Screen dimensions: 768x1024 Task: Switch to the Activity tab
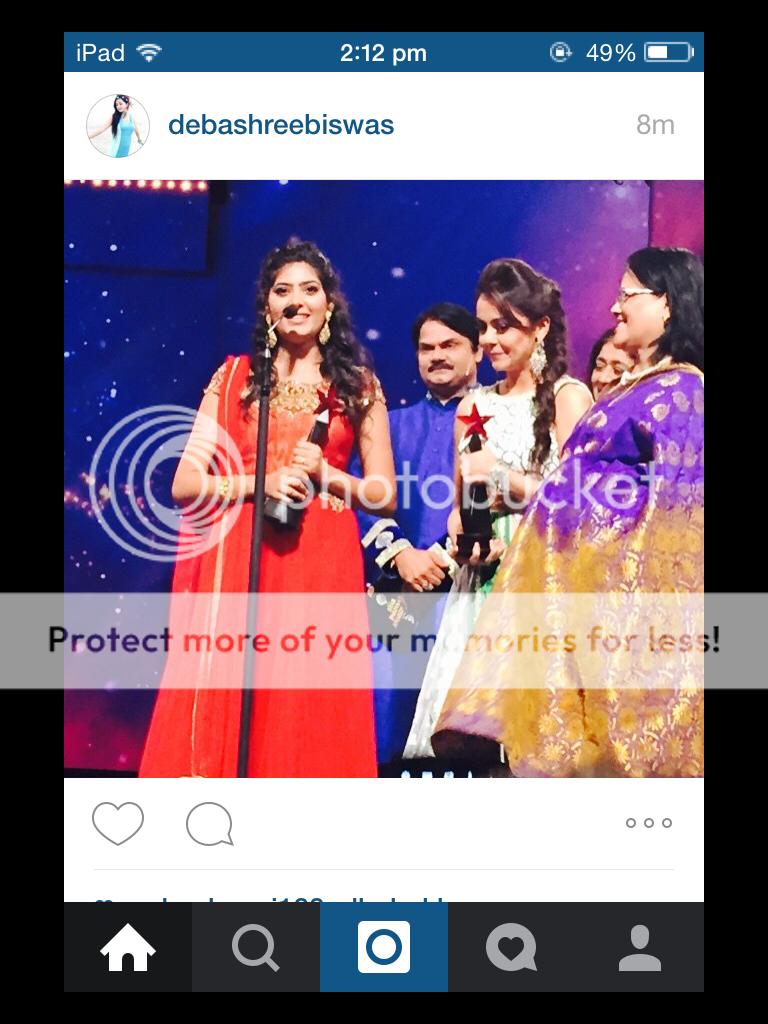[x=511, y=947]
